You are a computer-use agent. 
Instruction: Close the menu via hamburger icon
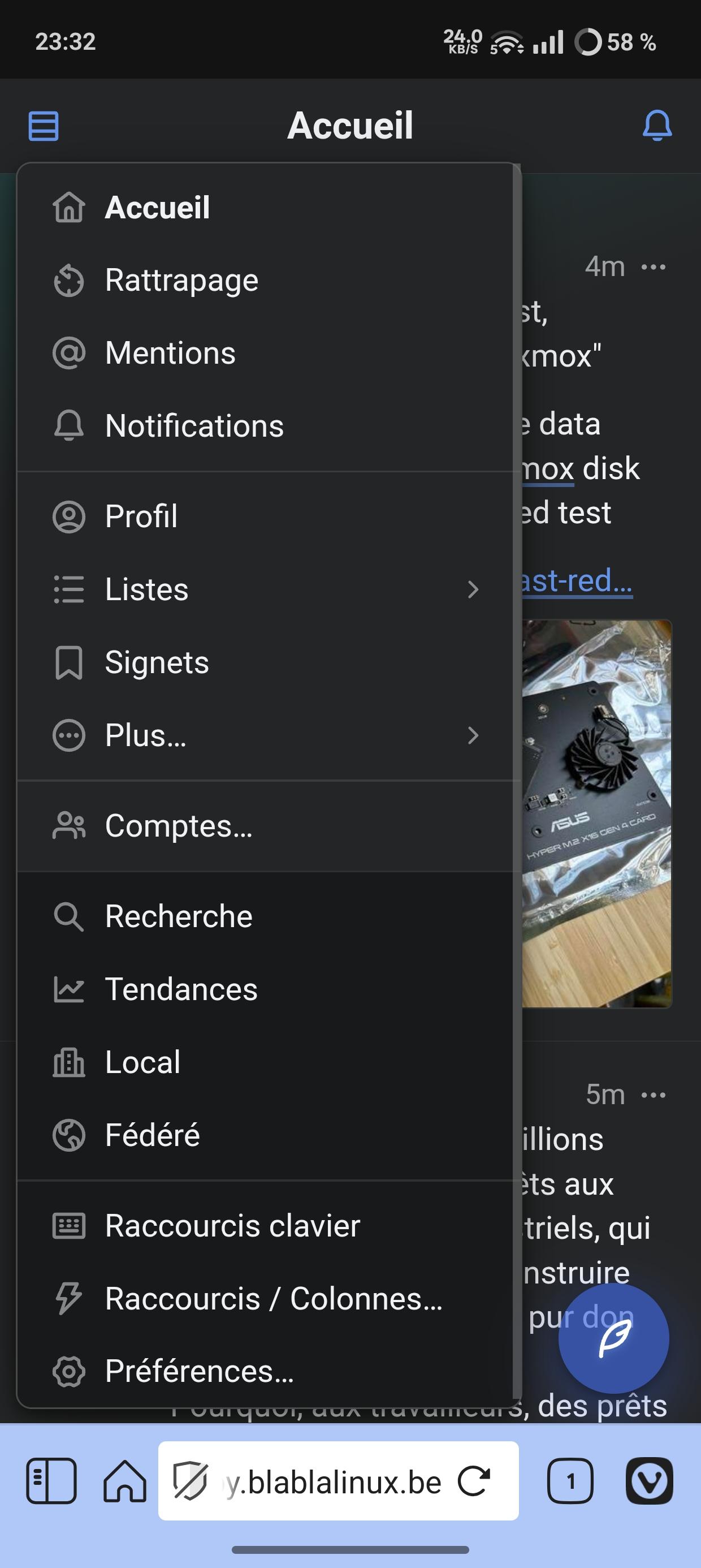[44, 126]
